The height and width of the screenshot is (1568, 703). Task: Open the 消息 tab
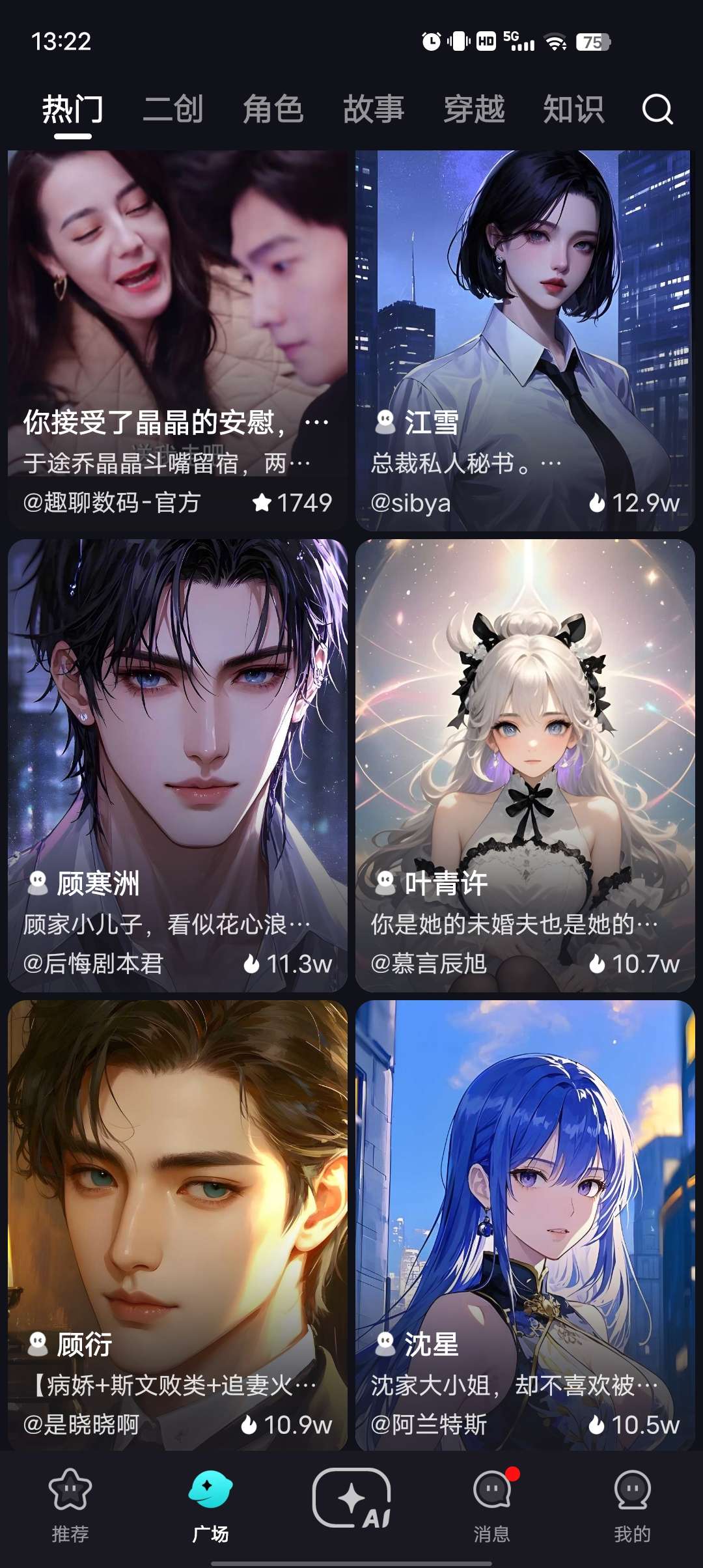tap(492, 1505)
